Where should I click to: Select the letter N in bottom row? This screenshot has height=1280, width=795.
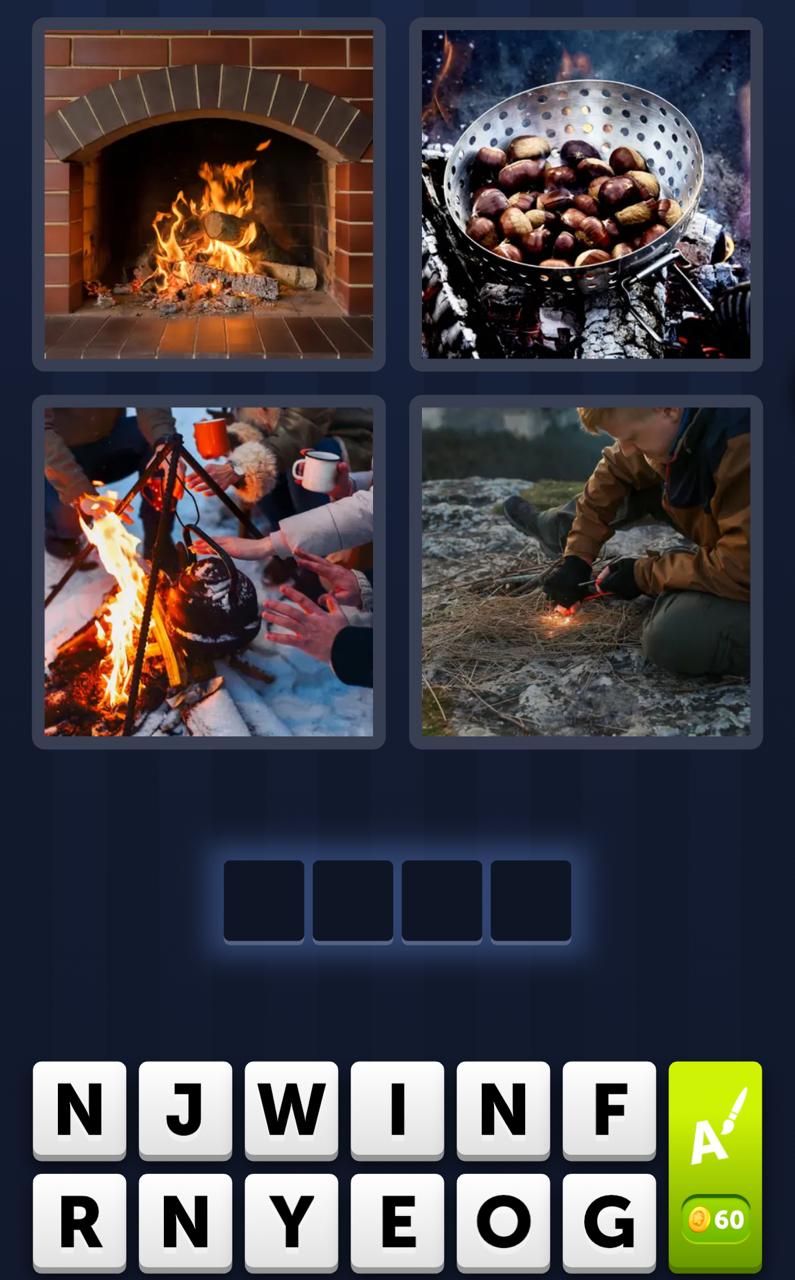click(x=186, y=1220)
